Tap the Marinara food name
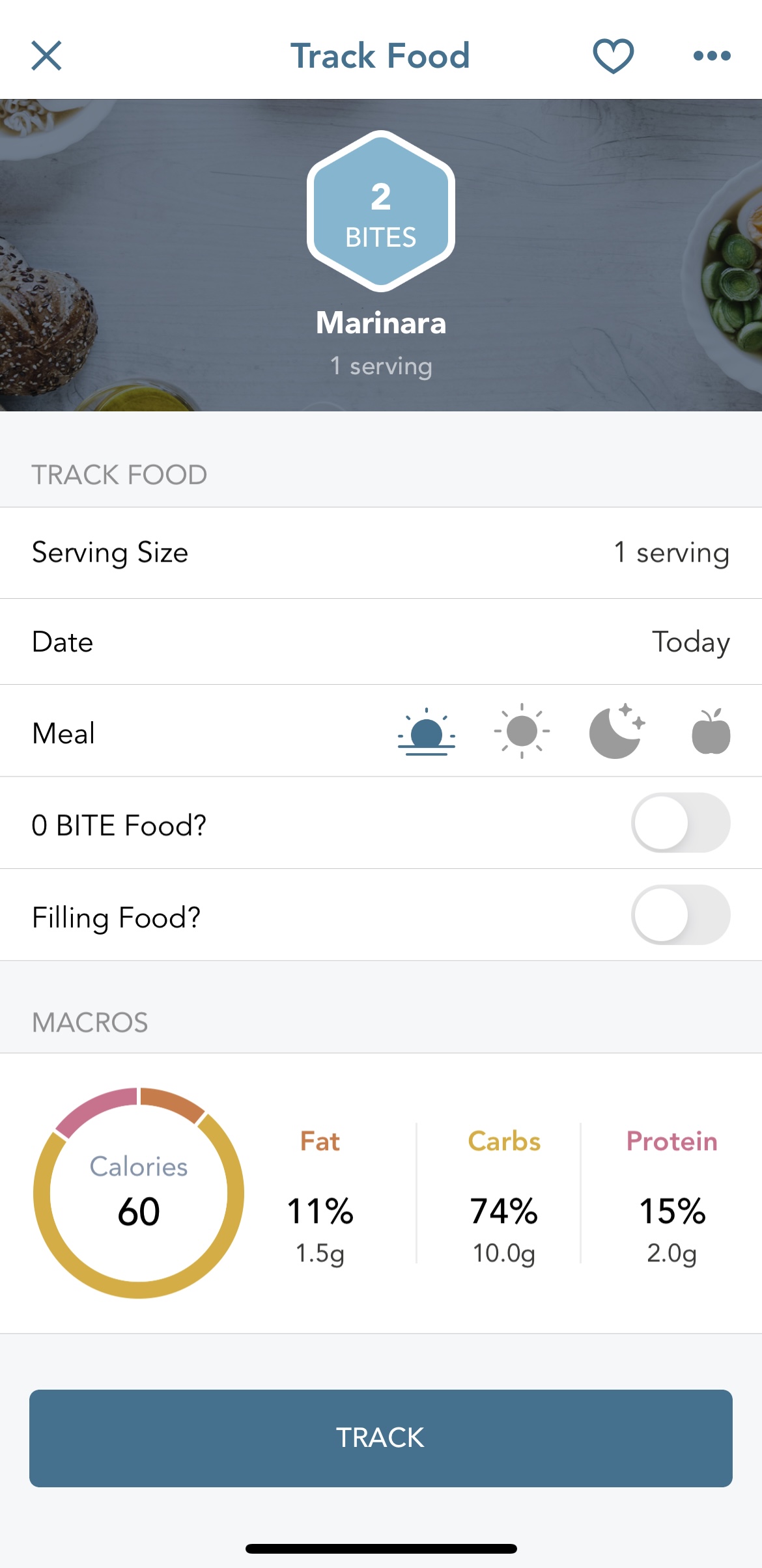The width and height of the screenshot is (762, 1568). click(381, 323)
